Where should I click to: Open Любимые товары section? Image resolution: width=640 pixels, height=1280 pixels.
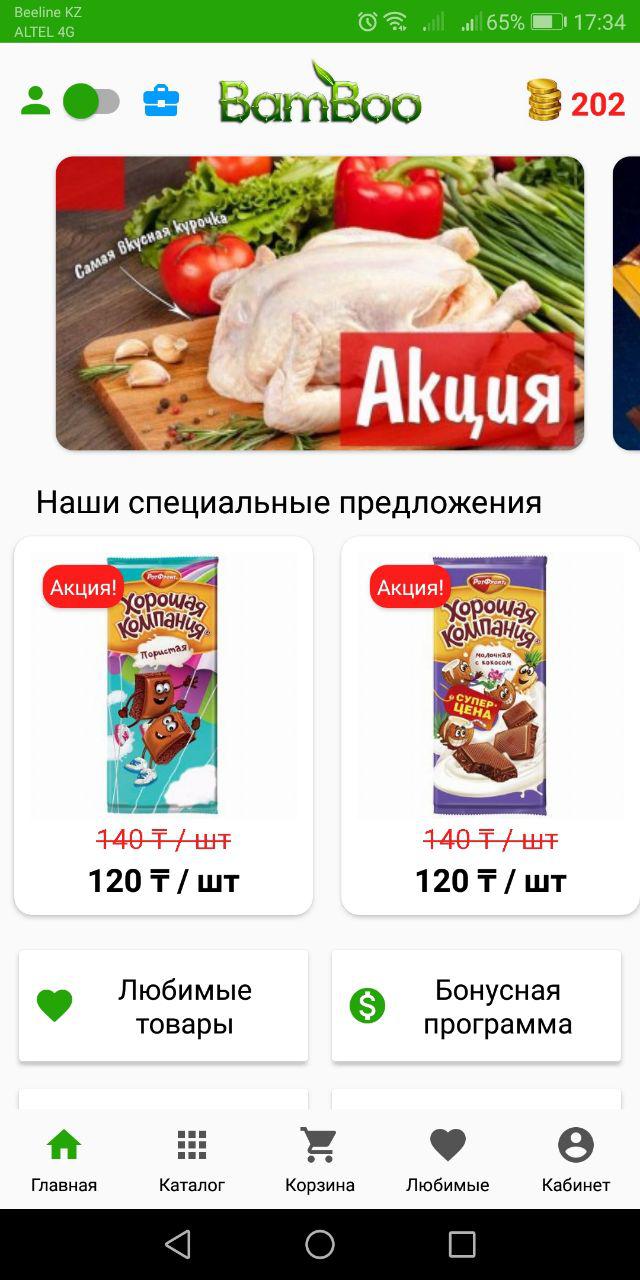[163, 1006]
